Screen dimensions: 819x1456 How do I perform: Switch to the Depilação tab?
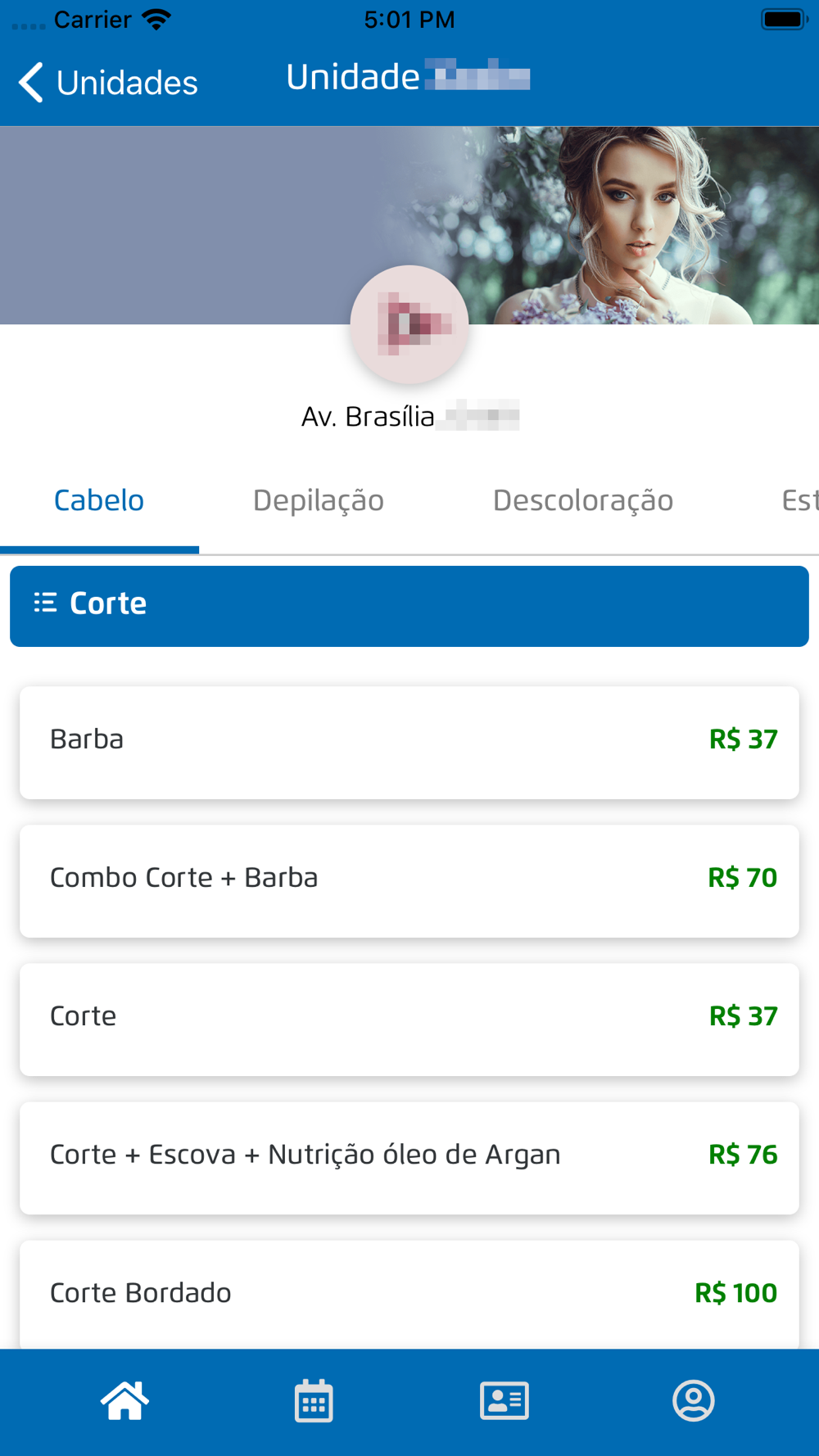319,500
